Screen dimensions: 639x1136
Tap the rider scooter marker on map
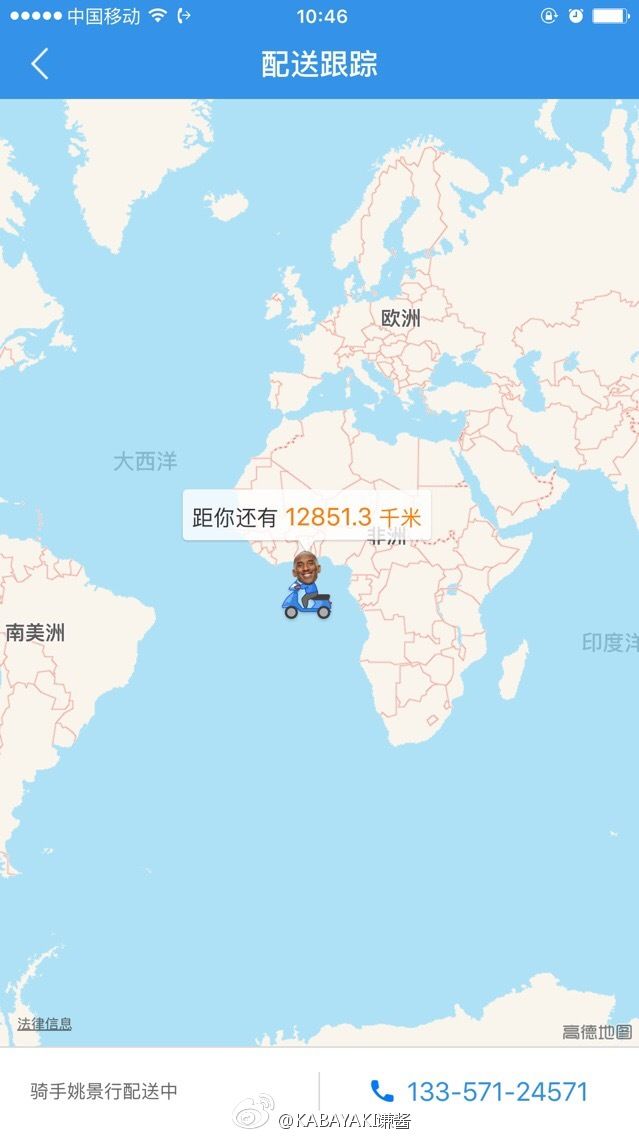pos(306,588)
